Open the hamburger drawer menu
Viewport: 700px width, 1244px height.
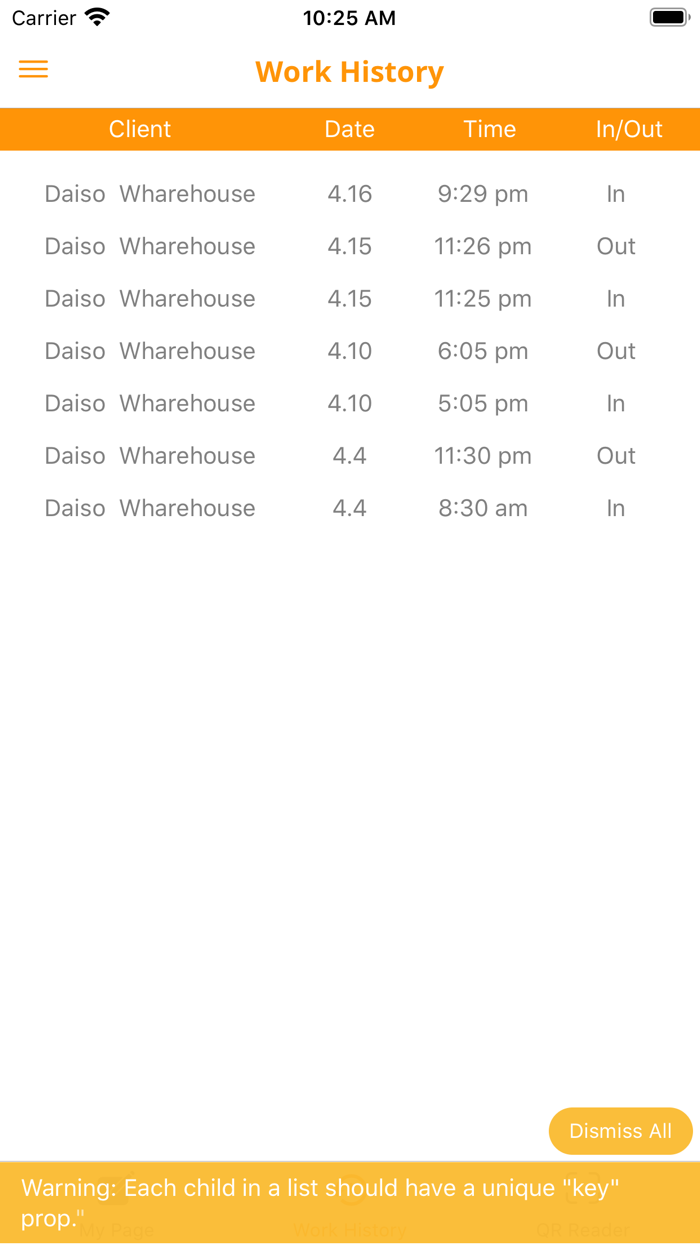(33, 69)
